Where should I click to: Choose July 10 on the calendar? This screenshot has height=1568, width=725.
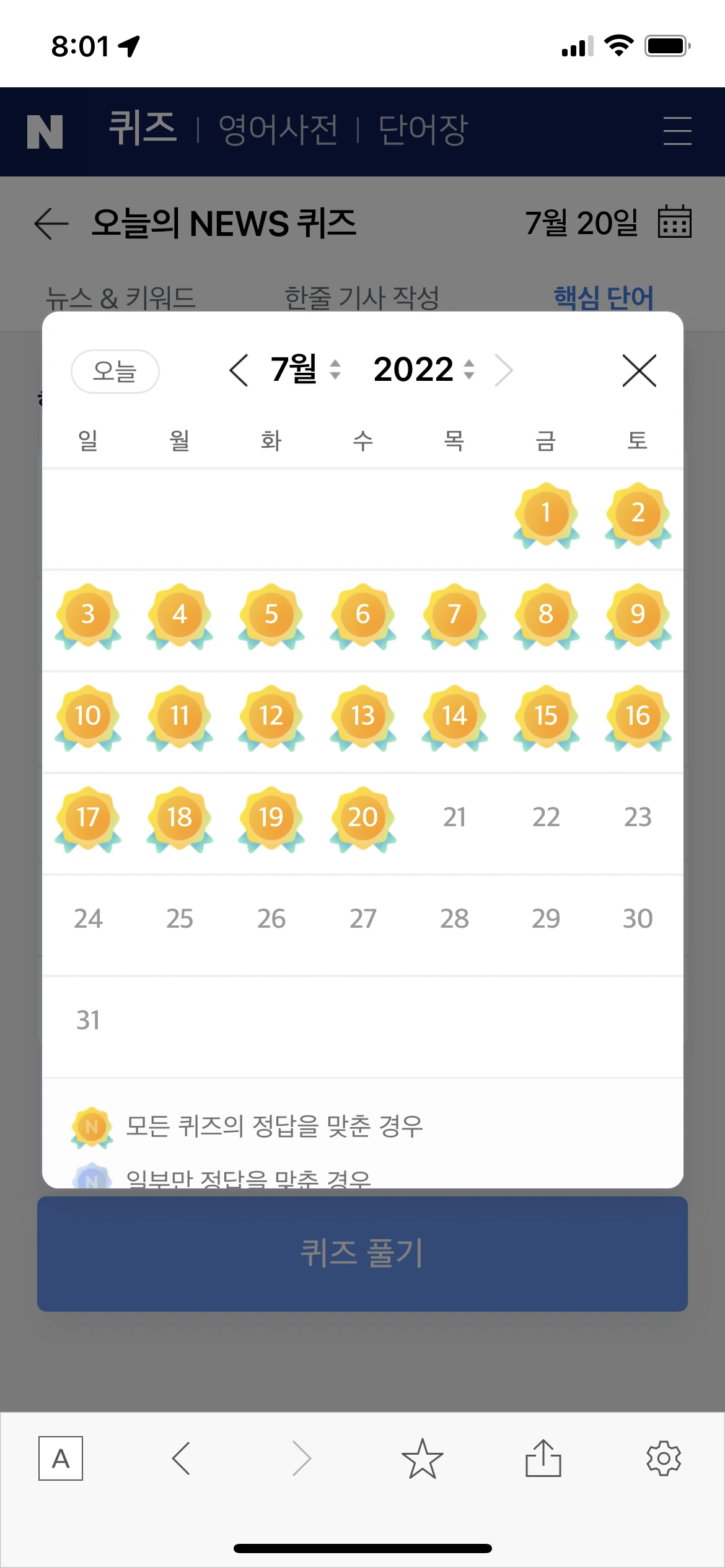(88, 716)
